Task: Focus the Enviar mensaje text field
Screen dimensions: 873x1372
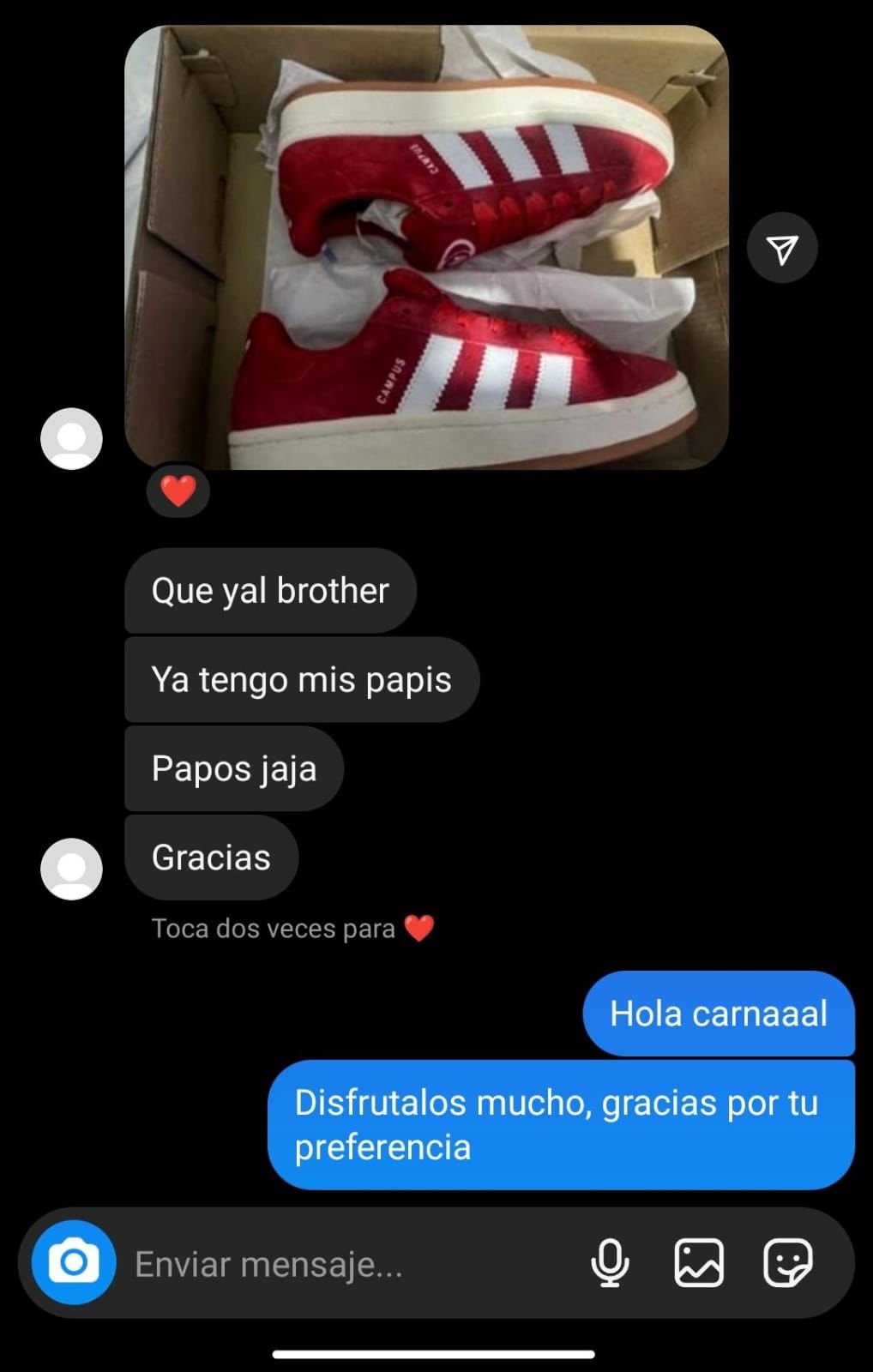Action: [343, 1264]
